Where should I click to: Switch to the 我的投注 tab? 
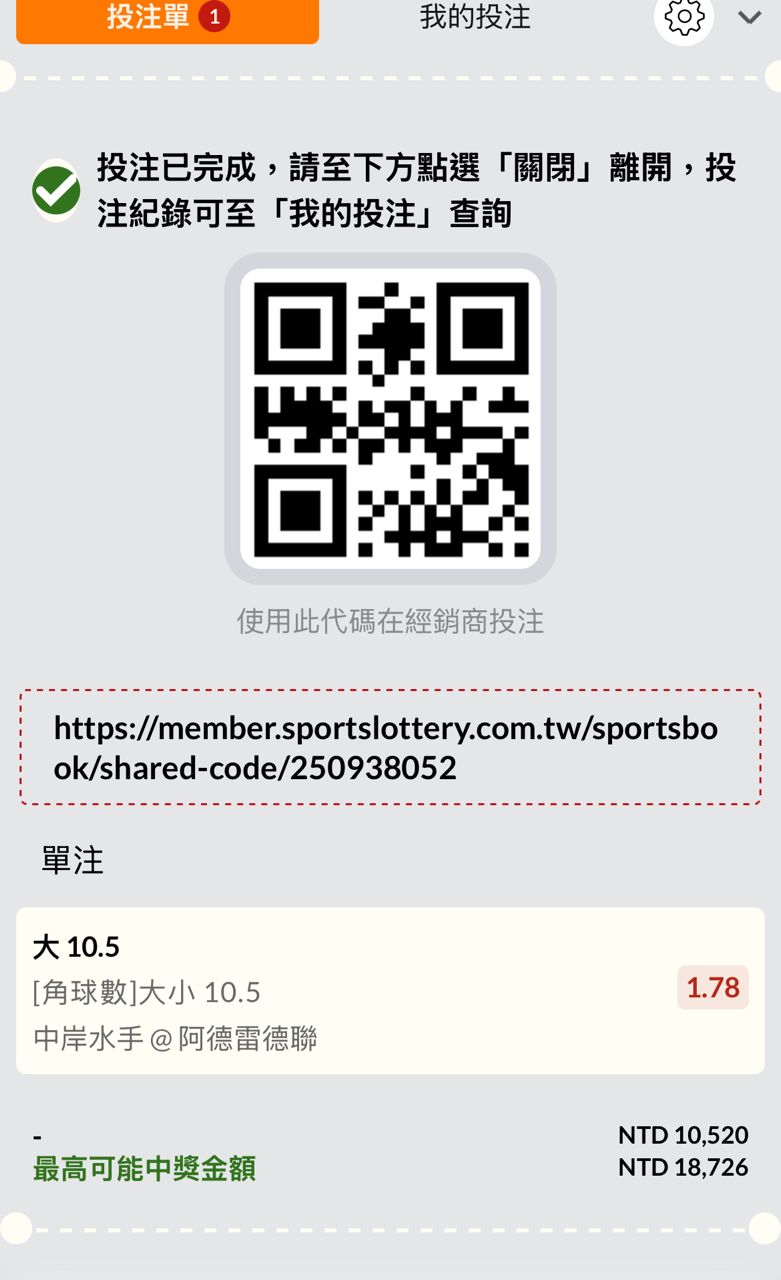(x=475, y=17)
